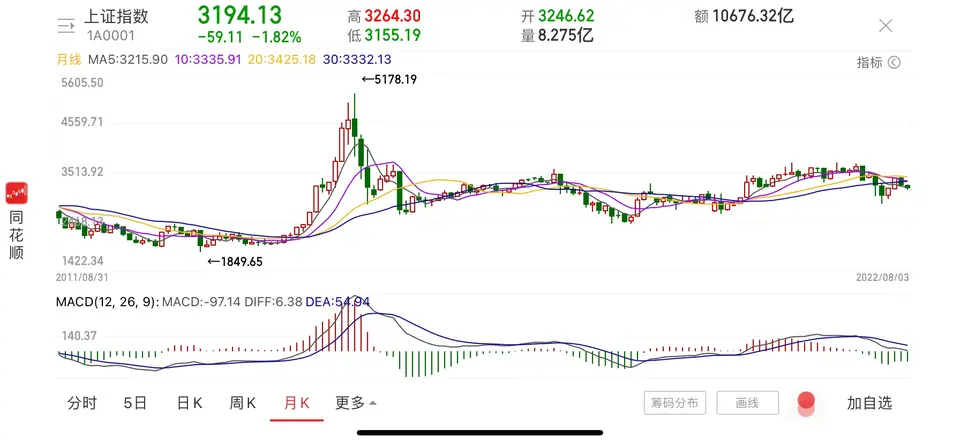Activate the 画线 drawing tool

(747, 403)
